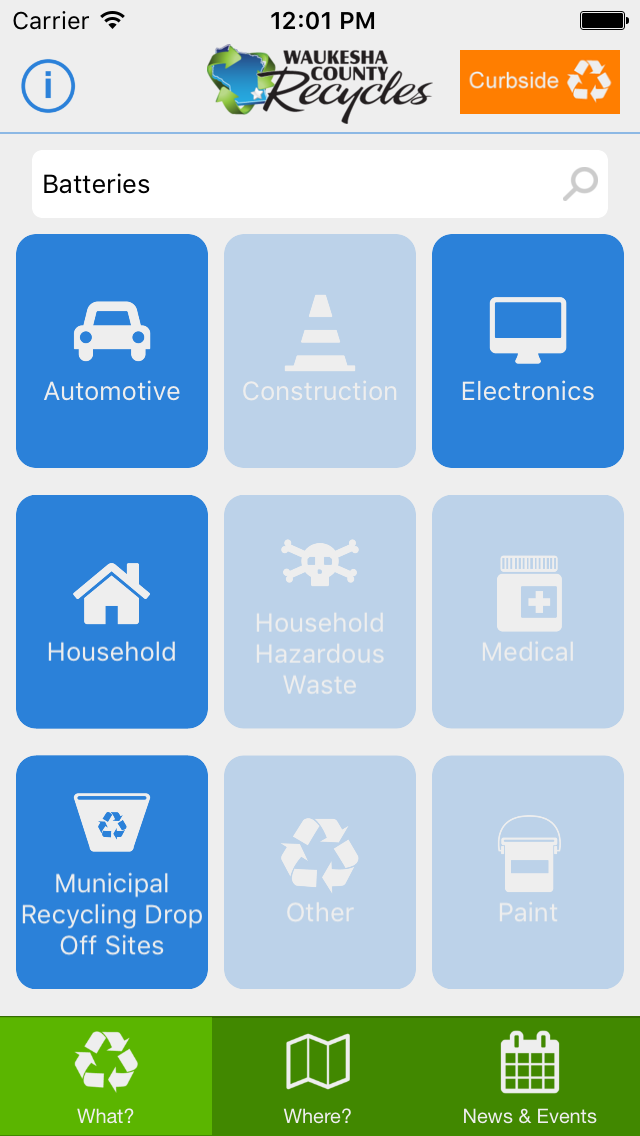Image resolution: width=640 pixels, height=1136 pixels.
Task: Open the Paint category tile
Action: click(x=528, y=872)
